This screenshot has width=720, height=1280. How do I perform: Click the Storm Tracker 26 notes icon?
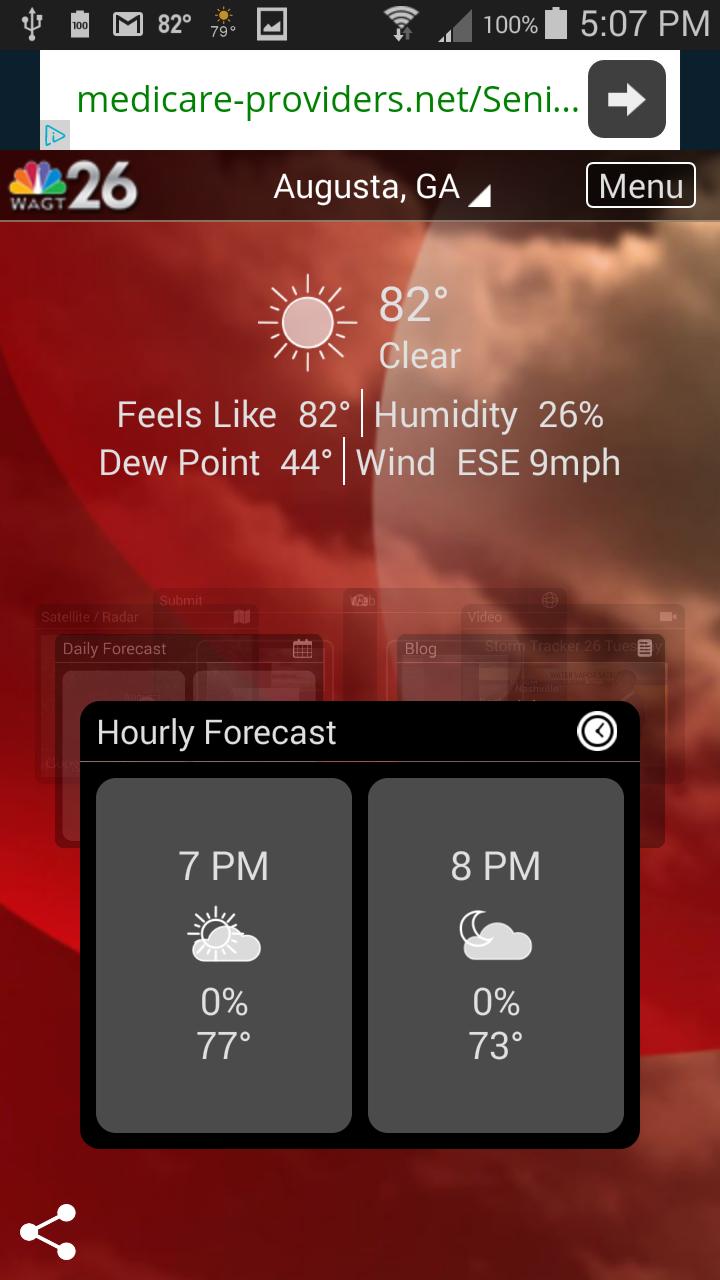pyautogui.click(x=645, y=648)
